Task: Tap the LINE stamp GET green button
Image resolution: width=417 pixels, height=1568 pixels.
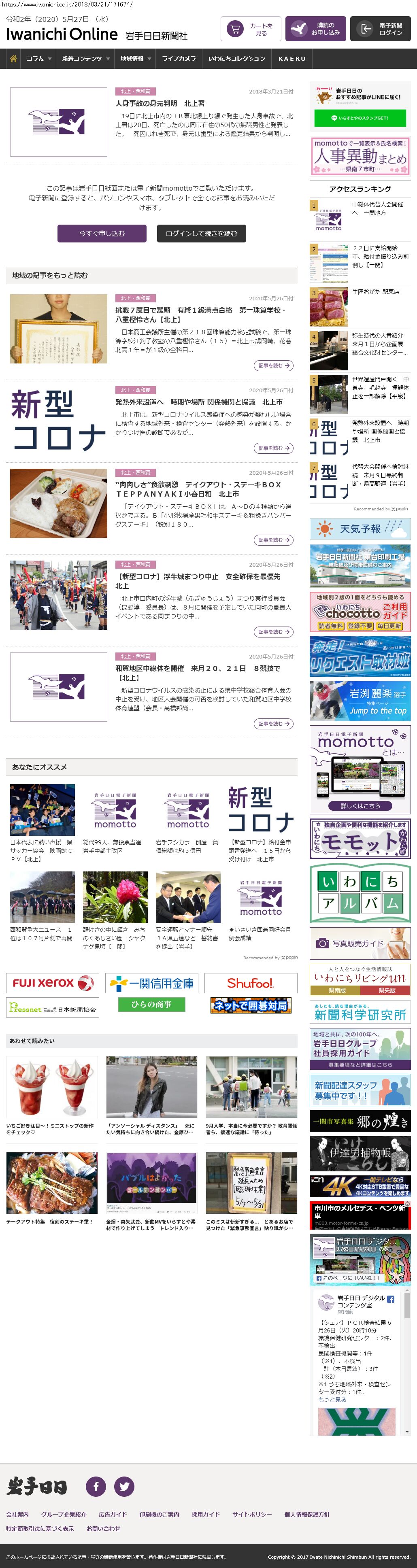Action: [360, 118]
